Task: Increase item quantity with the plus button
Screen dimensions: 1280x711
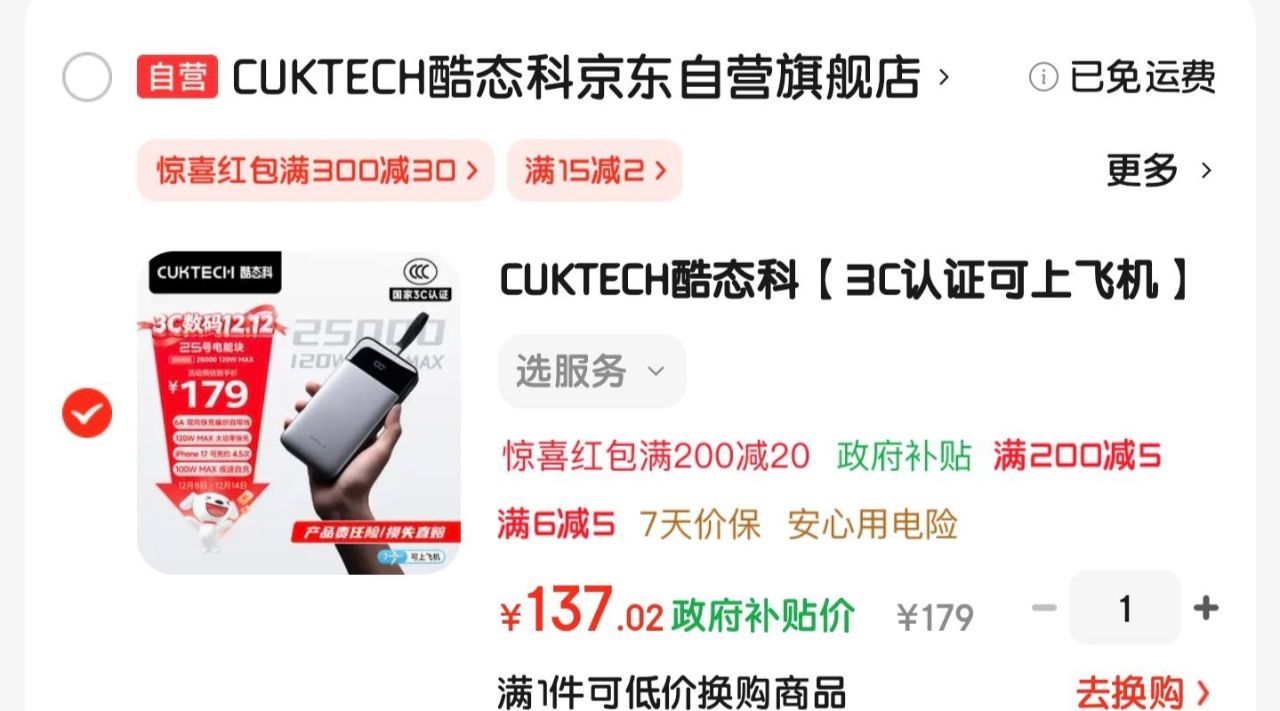Action: tap(1206, 607)
